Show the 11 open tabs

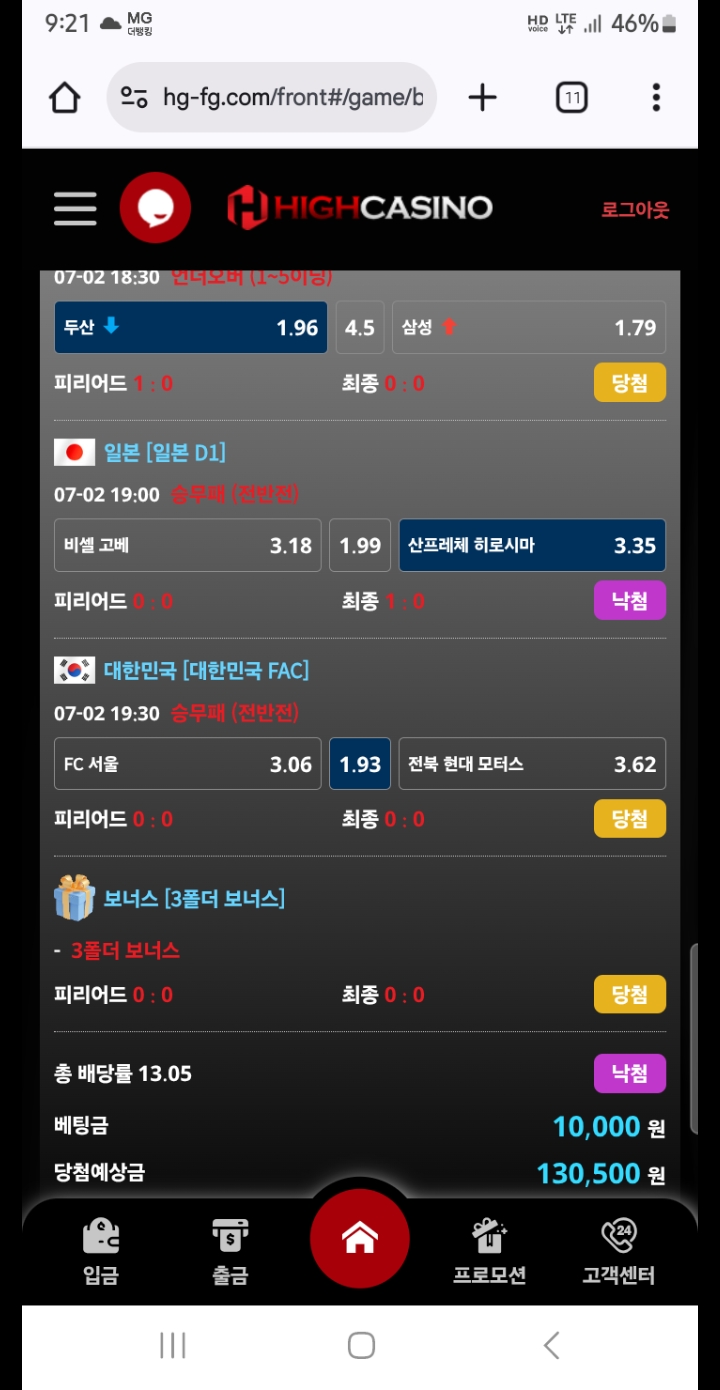click(x=571, y=98)
